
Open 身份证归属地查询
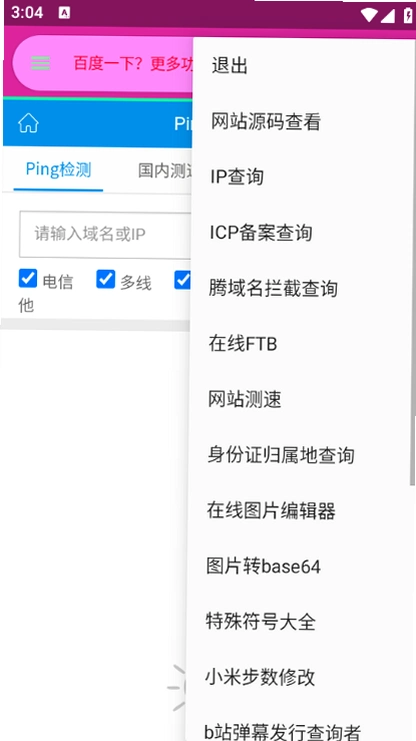[x=303, y=455]
